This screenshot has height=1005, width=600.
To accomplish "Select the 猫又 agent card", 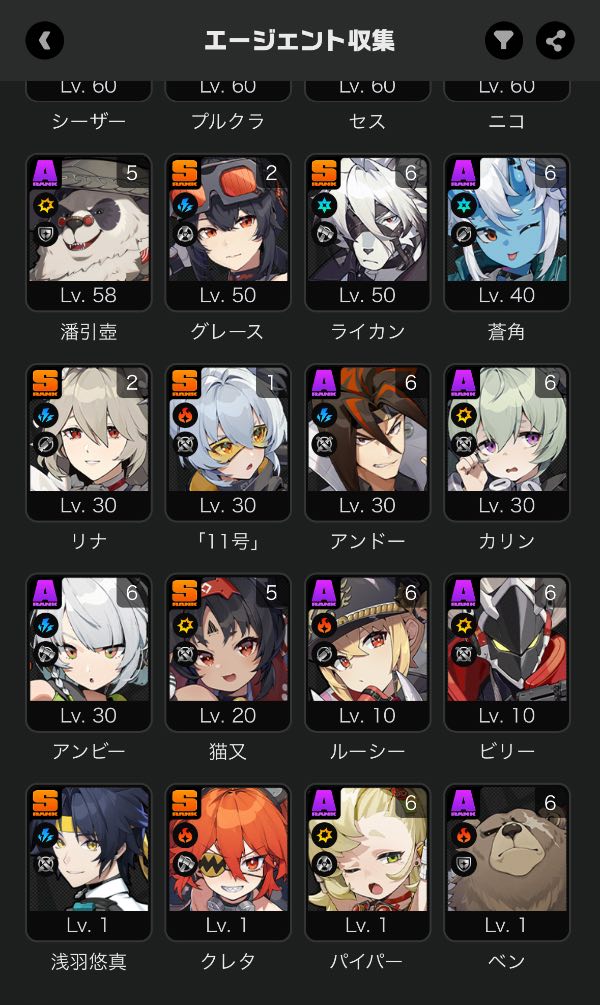I will 228,652.
